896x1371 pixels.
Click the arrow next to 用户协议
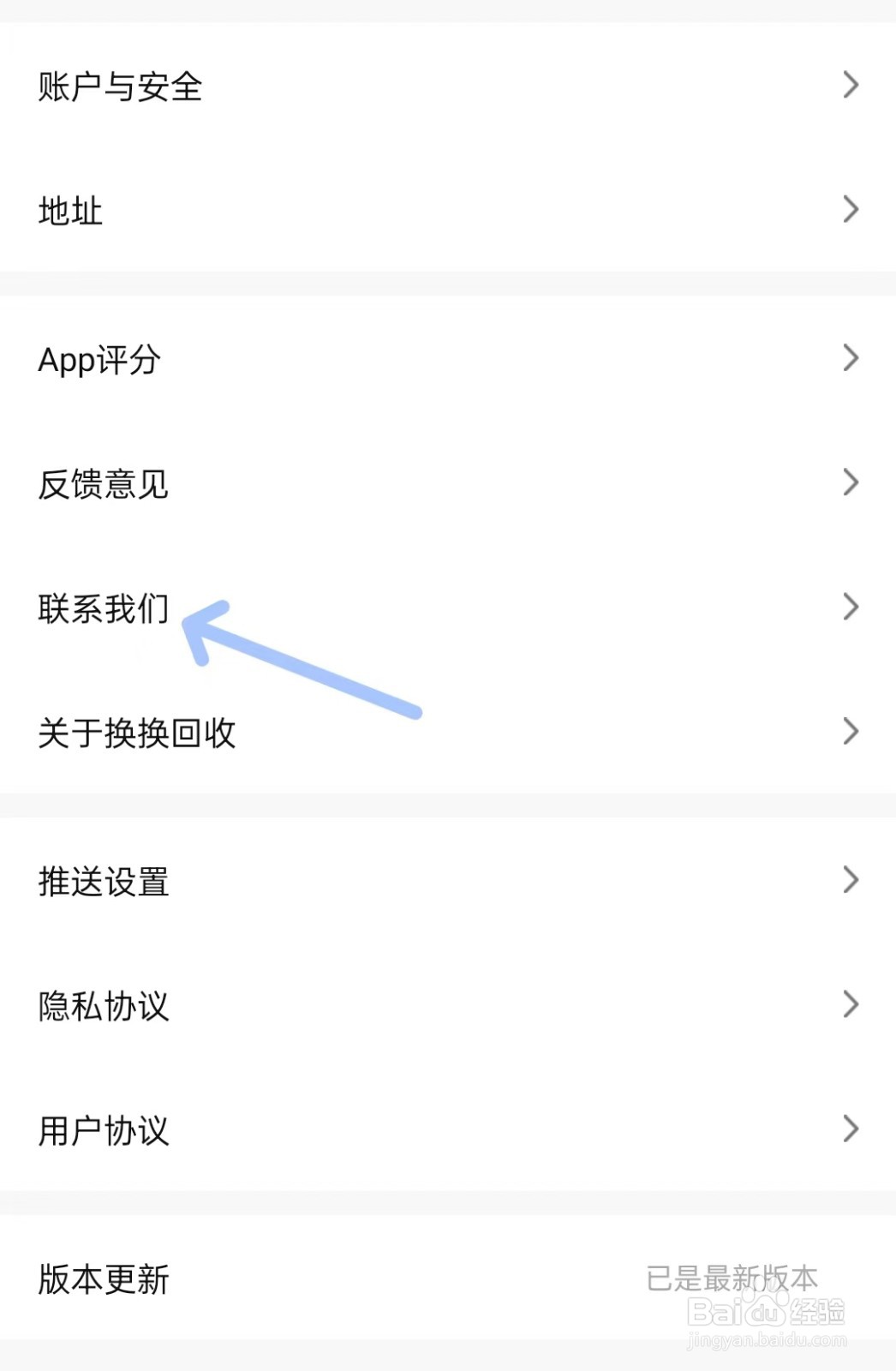click(849, 1129)
